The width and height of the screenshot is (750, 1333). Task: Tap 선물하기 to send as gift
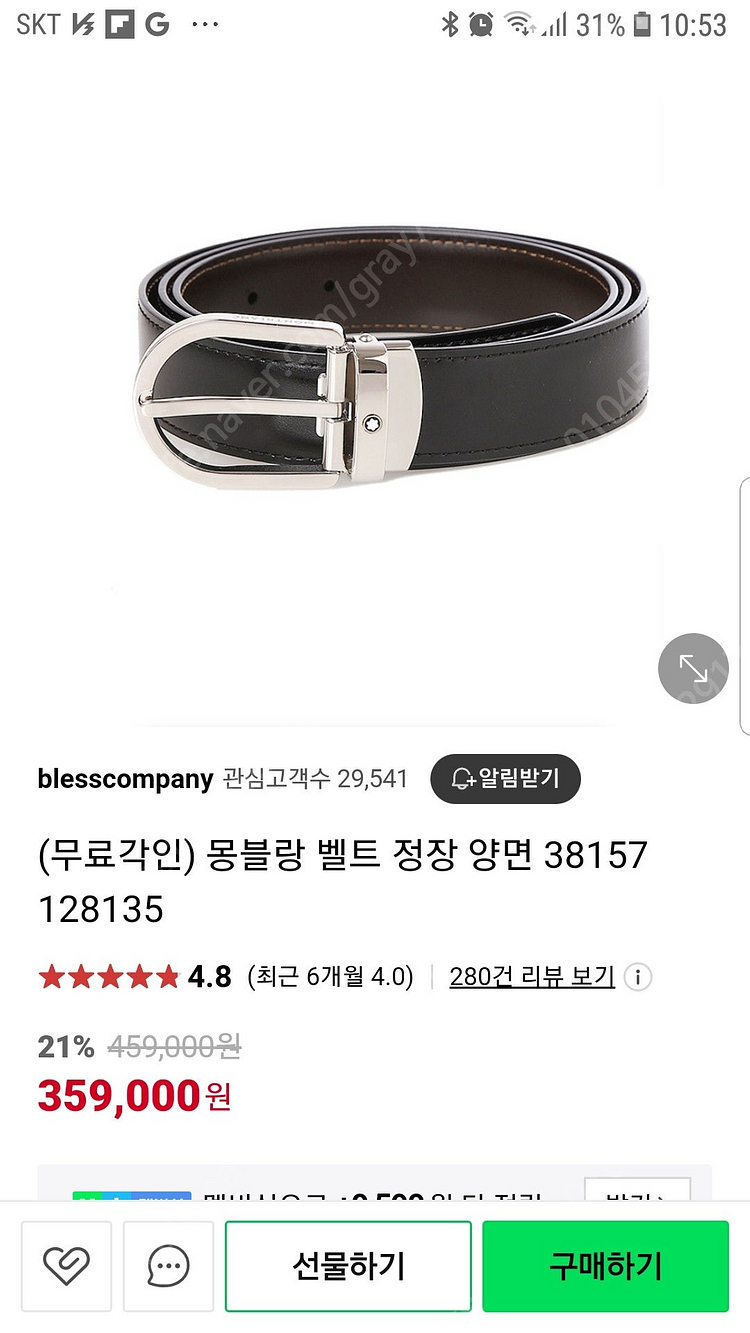tap(348, 1266)
